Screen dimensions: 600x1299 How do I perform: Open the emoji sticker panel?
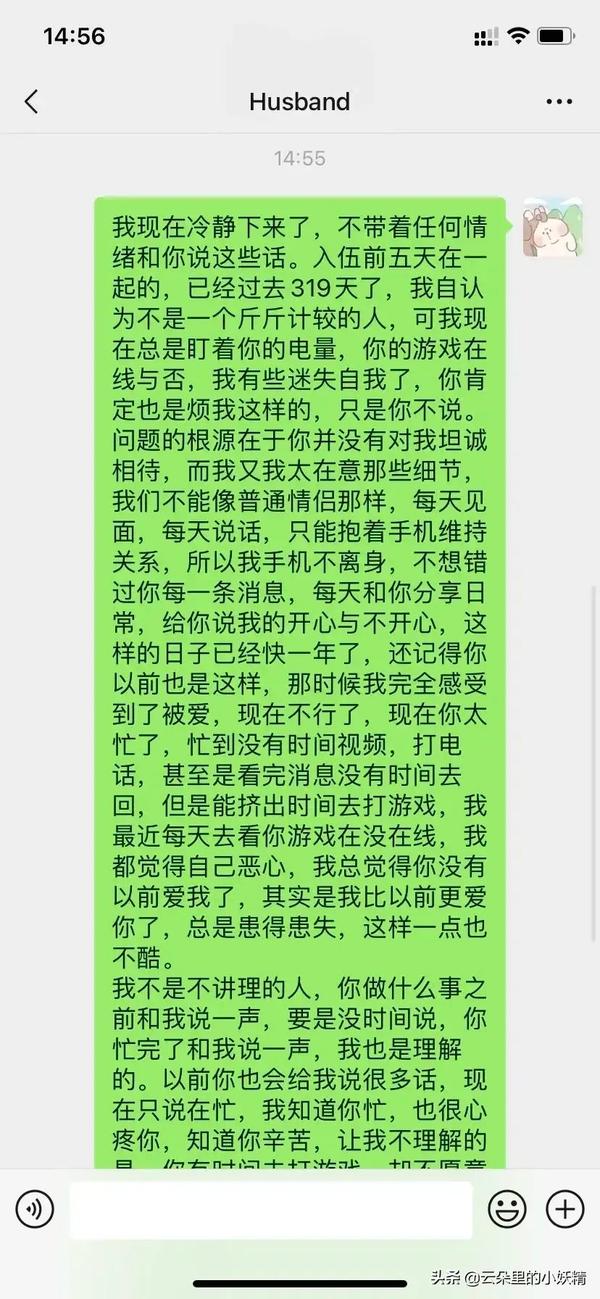[x=507, y=1210]
